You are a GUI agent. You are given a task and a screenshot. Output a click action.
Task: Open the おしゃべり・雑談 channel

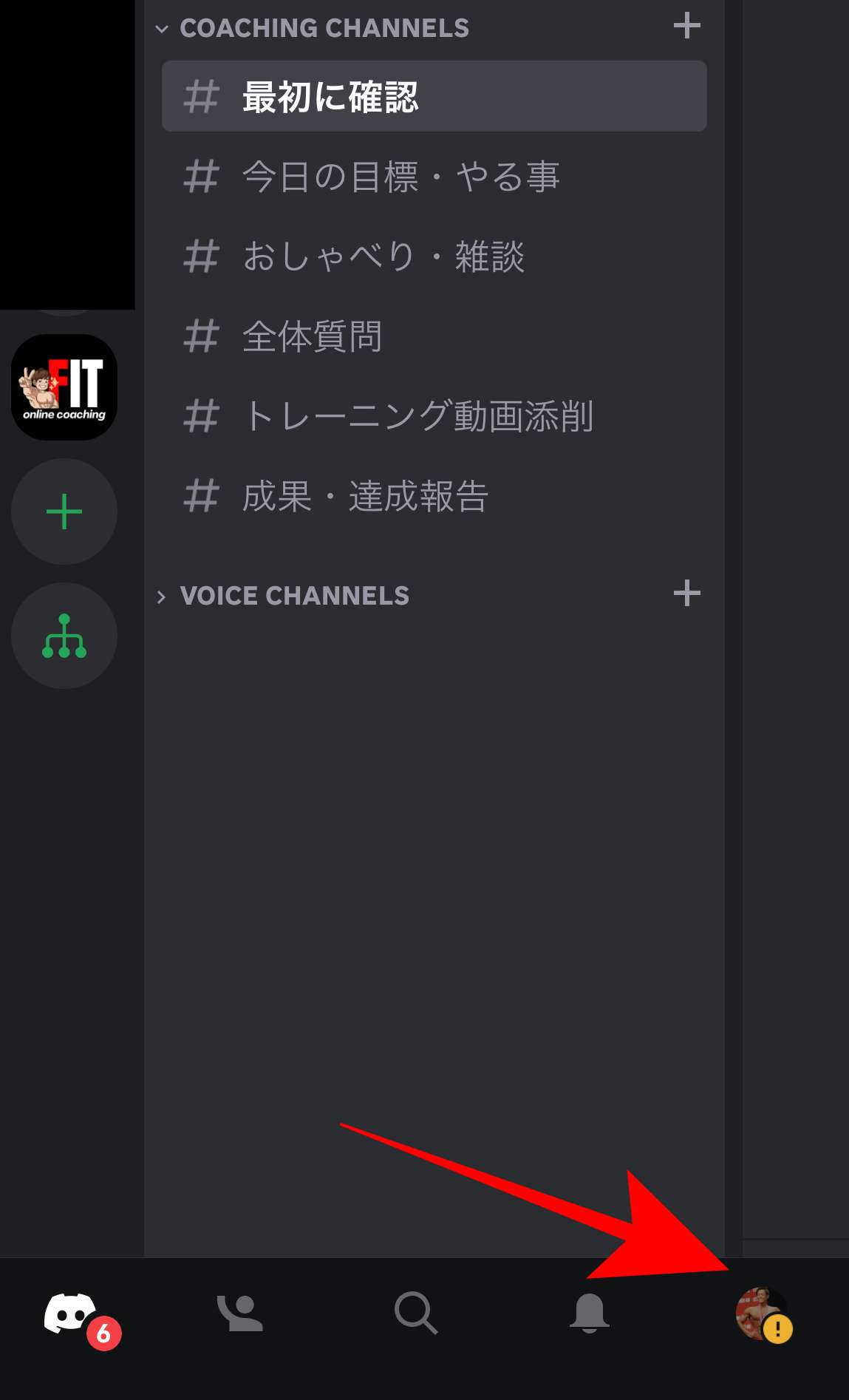[384, 256]
